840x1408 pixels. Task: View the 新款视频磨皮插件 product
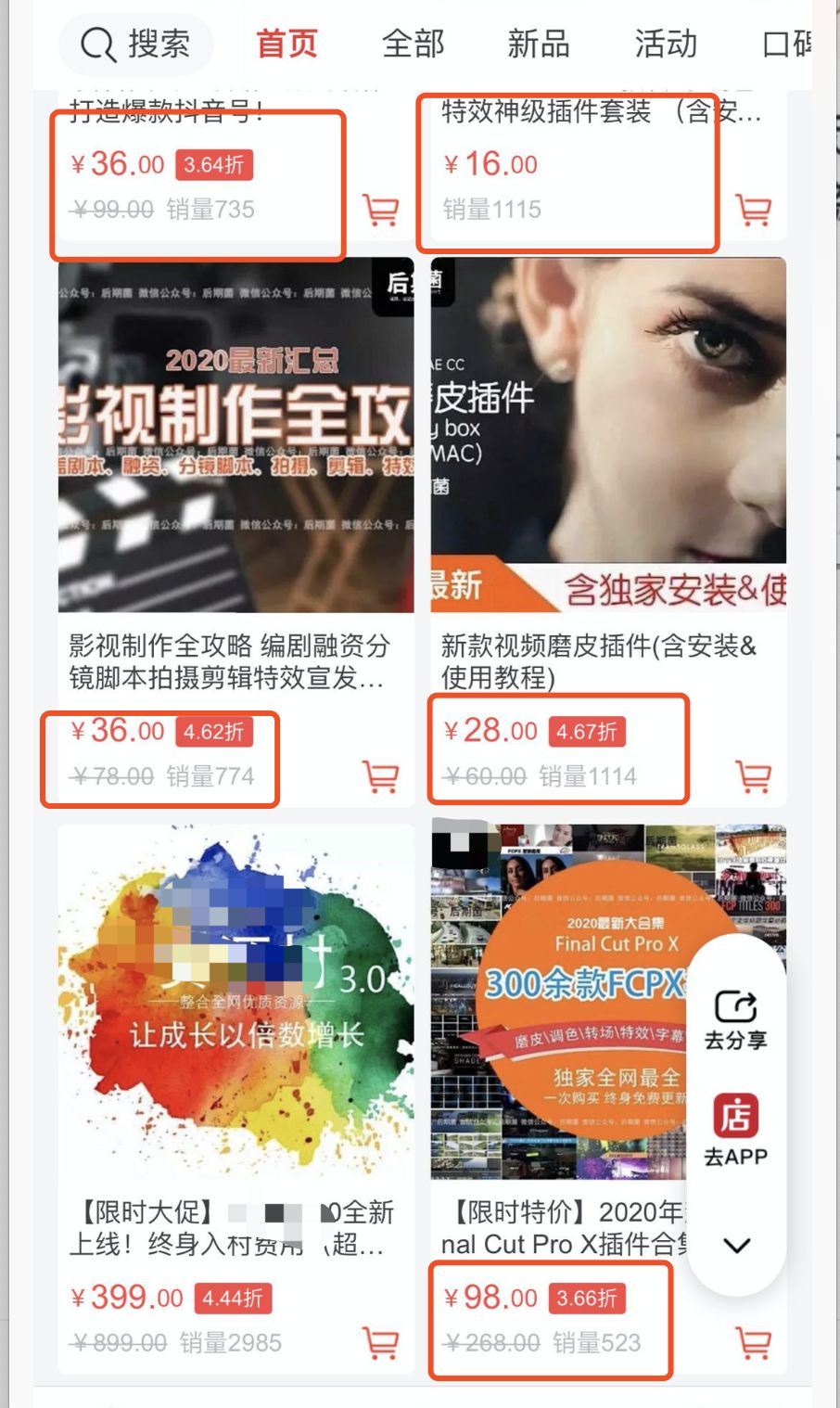point(608,436)
